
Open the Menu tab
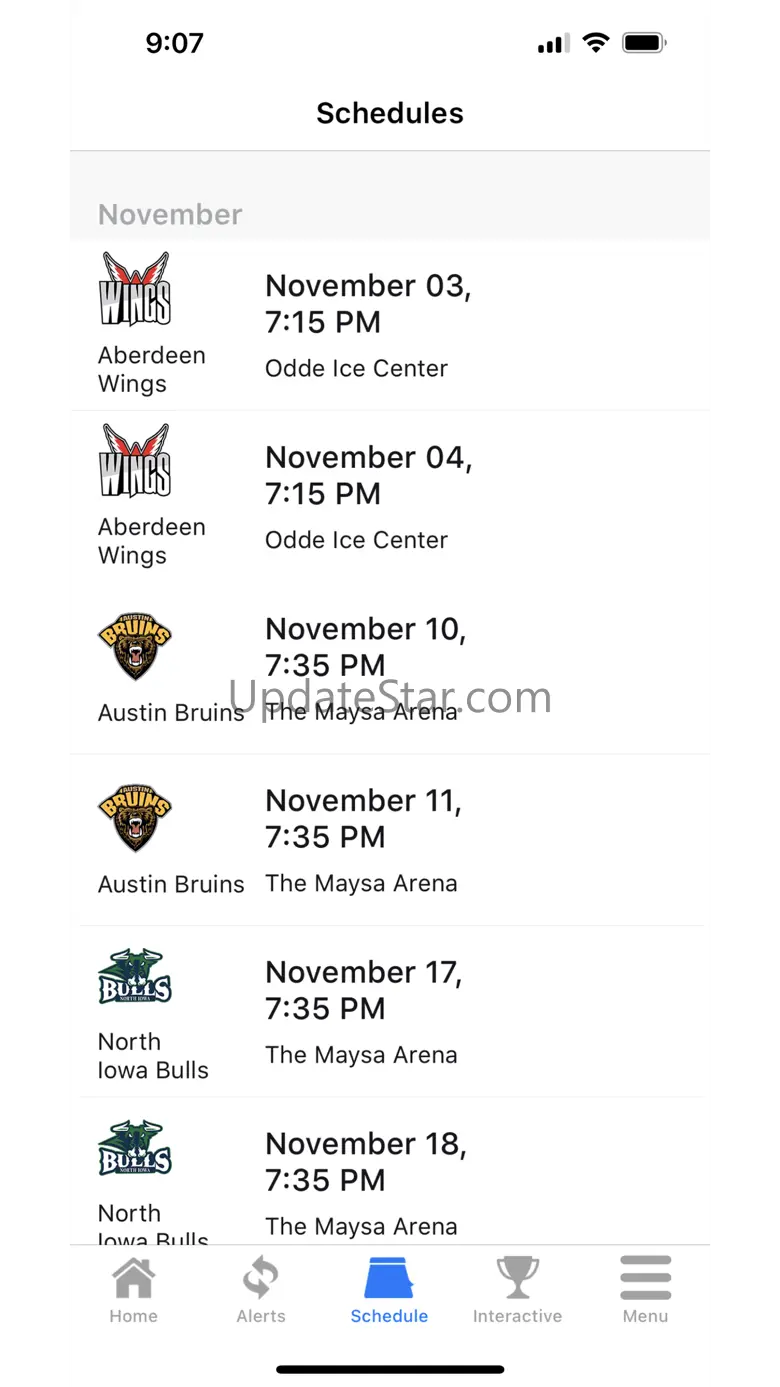click(645, 1290)
